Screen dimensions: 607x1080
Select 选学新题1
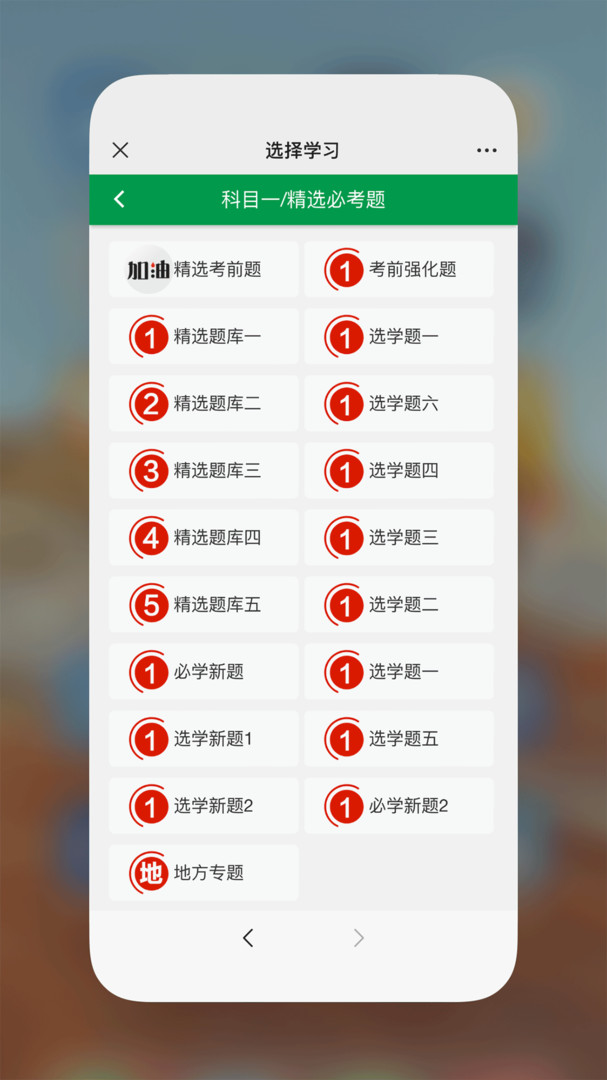point(204,738)
